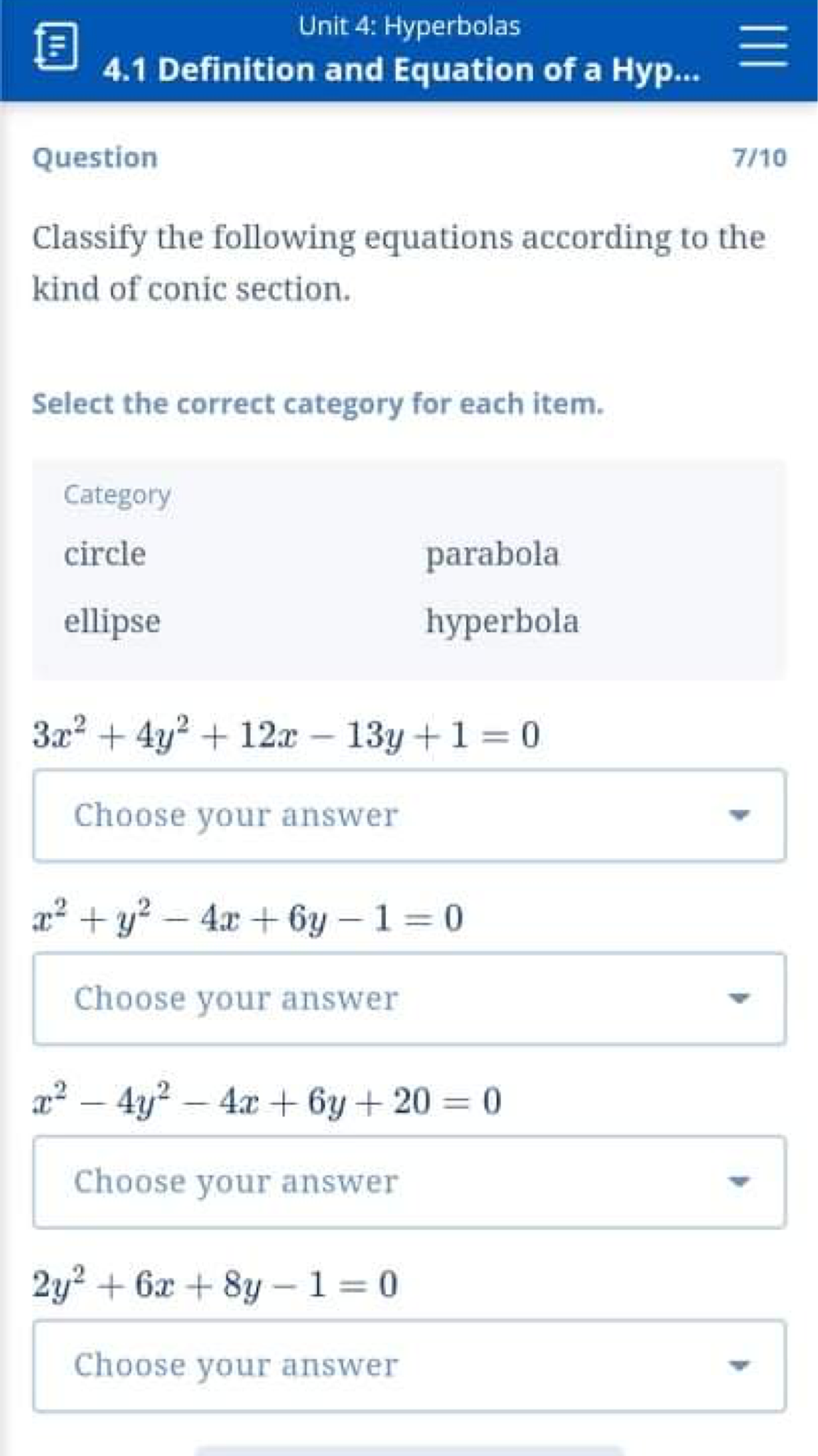This screenshot has width=818, height=1456.
Task: Click the first equation 3x²+4y²+12x−13y+1=0
Action: point(284,736)
